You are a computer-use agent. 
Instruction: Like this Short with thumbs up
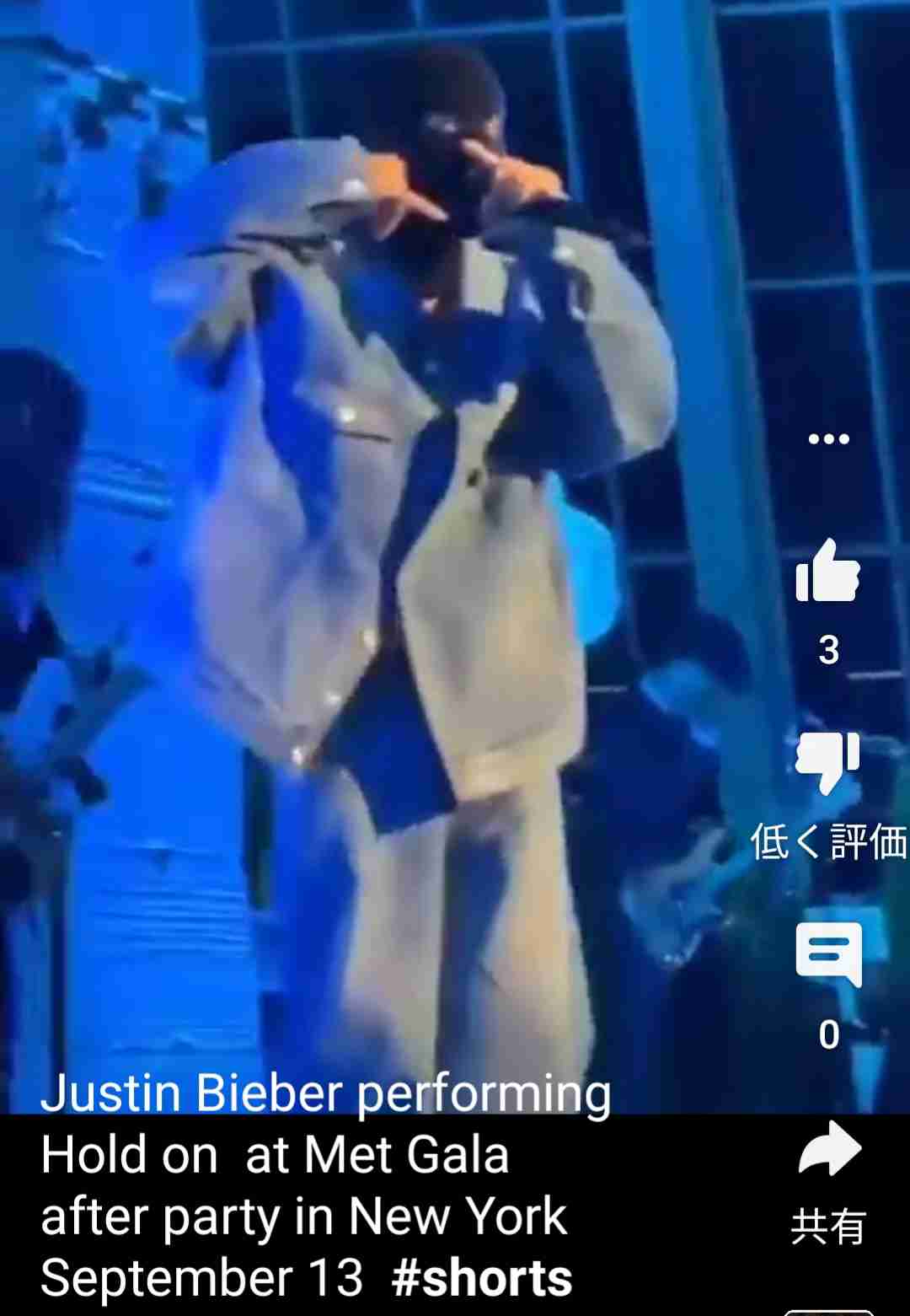[828, 572]
